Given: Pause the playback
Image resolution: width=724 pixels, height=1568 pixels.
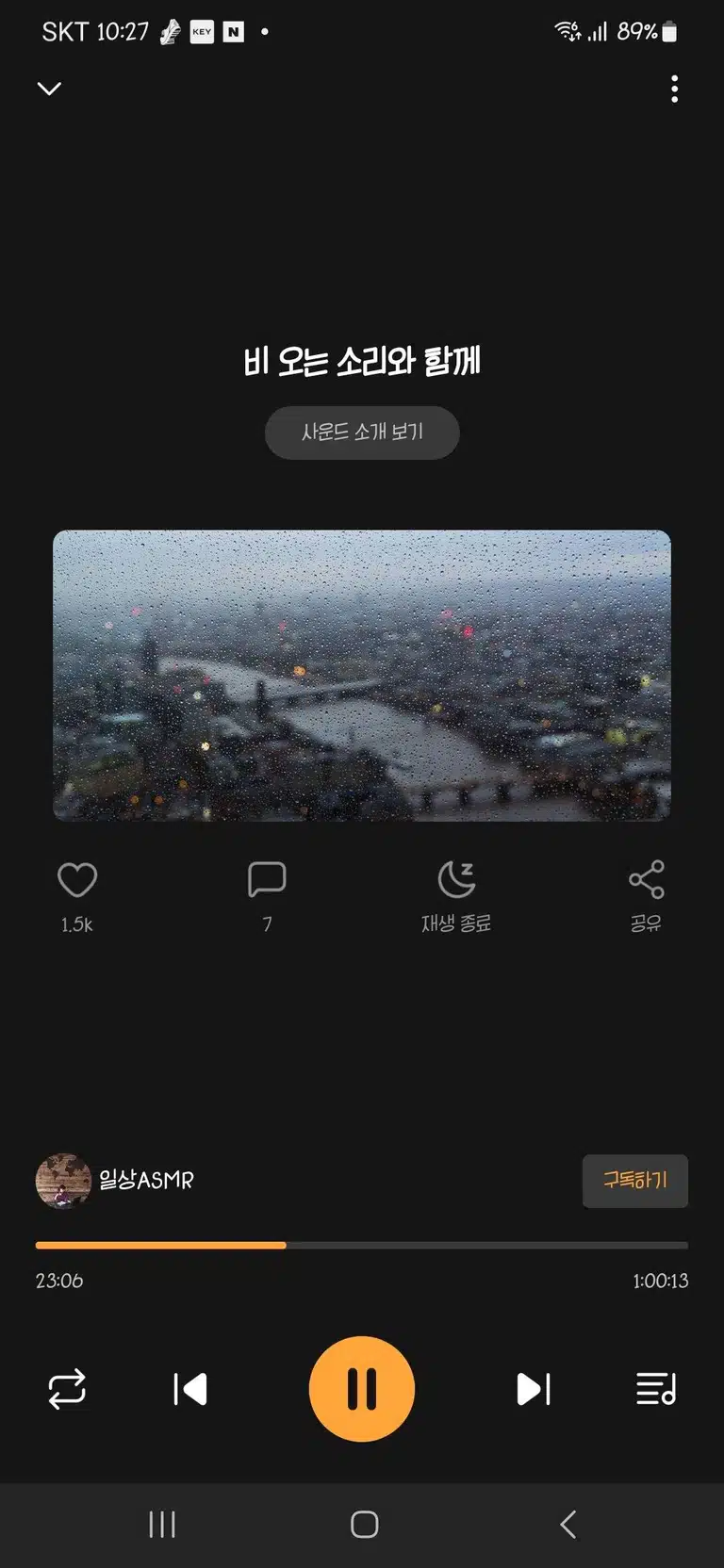Looking at the screenshot, I should point(362,1389).
